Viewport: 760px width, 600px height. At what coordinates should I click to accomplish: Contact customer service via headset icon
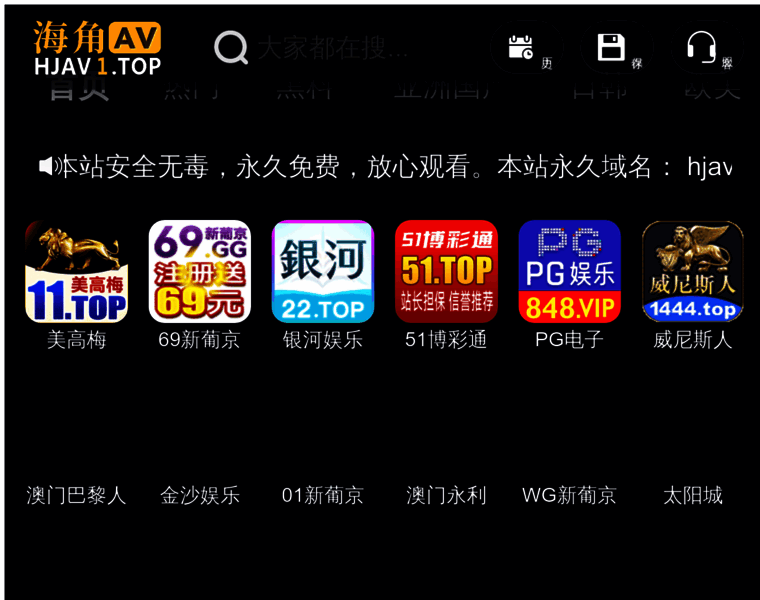702,48
